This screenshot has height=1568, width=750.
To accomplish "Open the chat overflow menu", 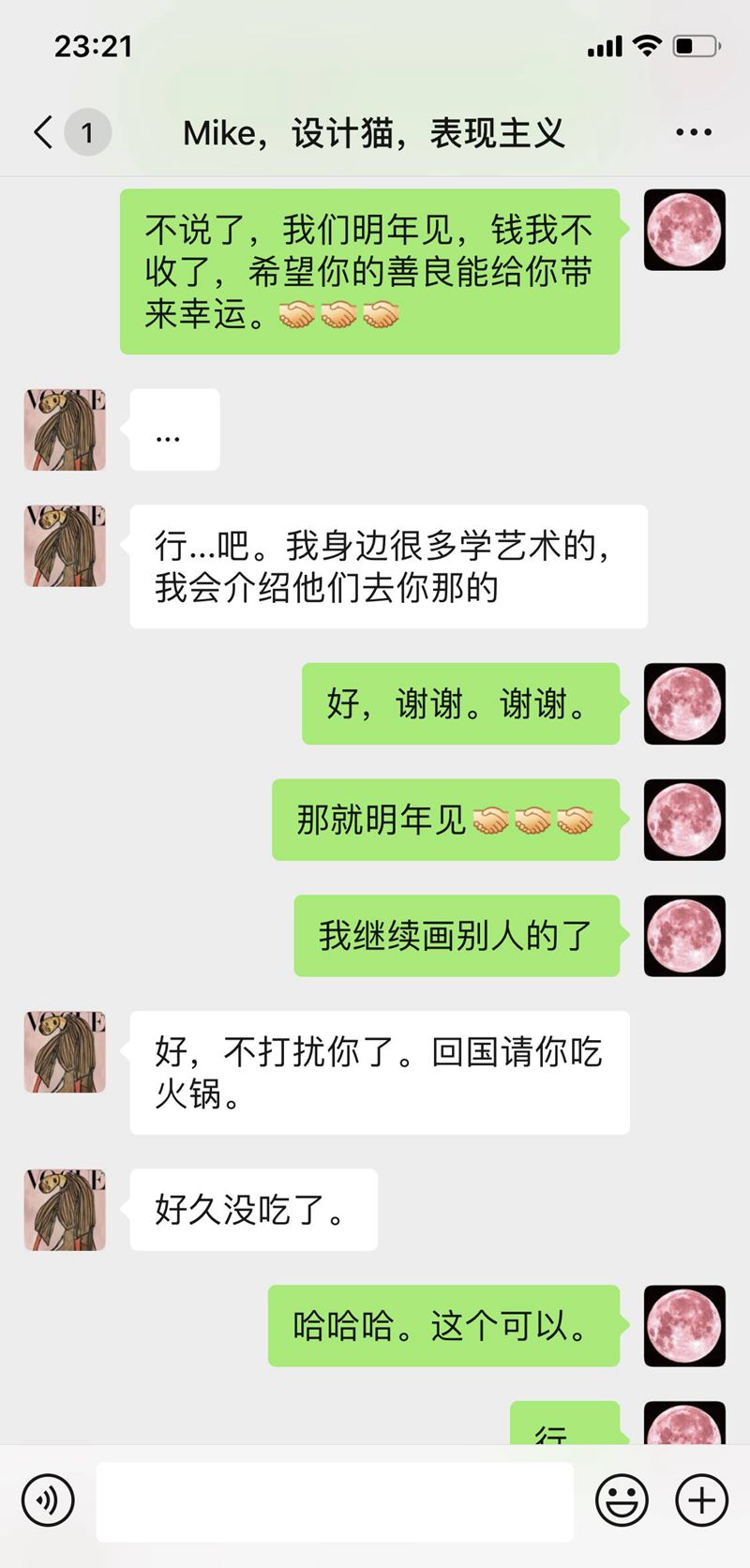I will 693,132.
